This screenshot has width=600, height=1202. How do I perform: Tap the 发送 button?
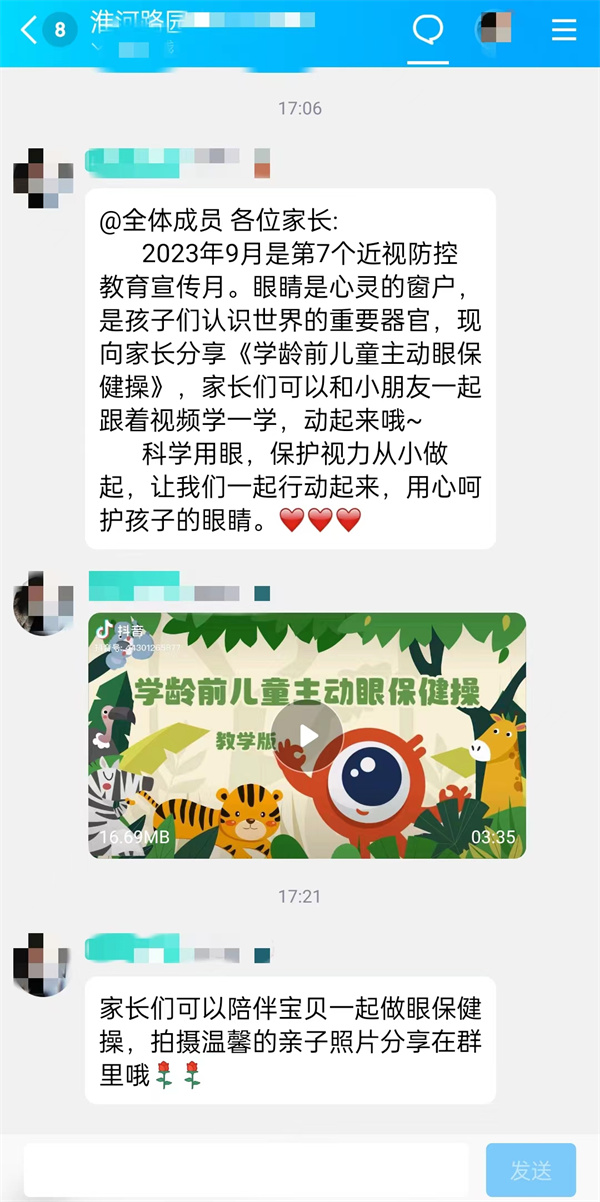530,1170
